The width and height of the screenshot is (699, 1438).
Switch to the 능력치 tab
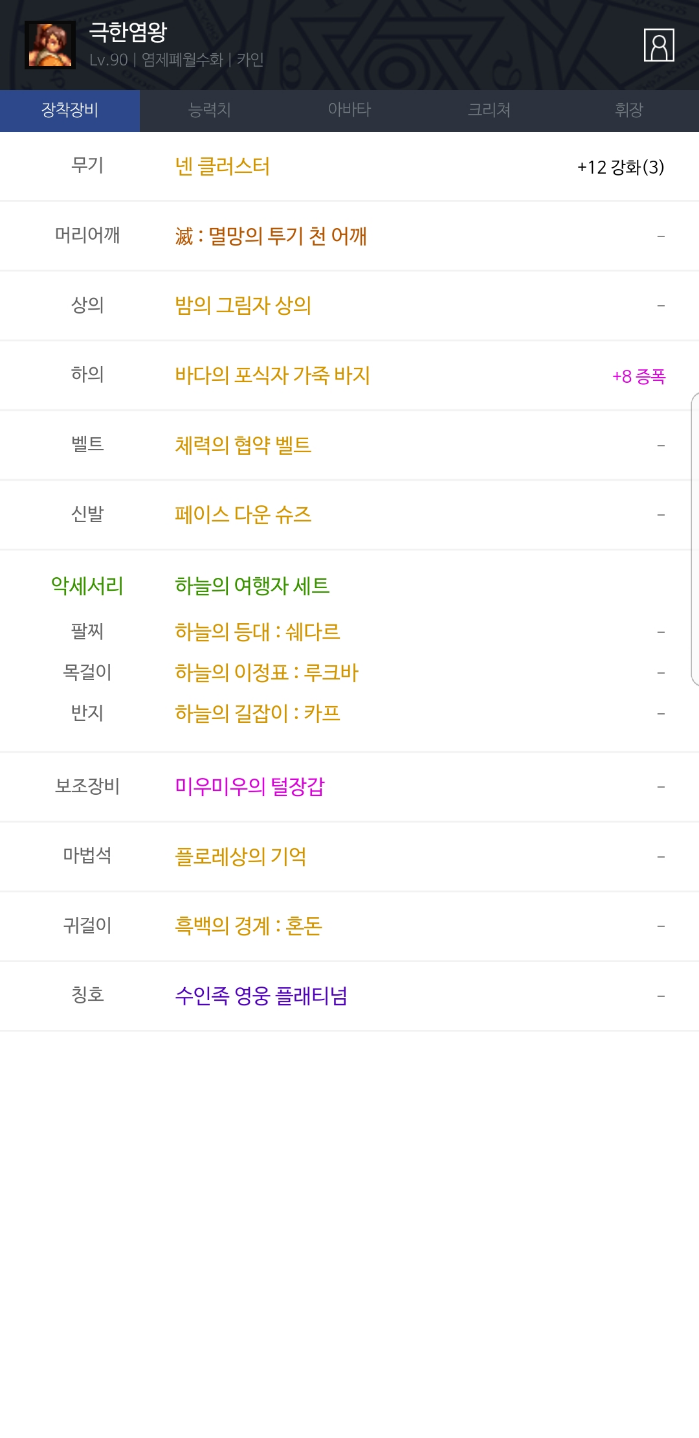coord(209,110)
